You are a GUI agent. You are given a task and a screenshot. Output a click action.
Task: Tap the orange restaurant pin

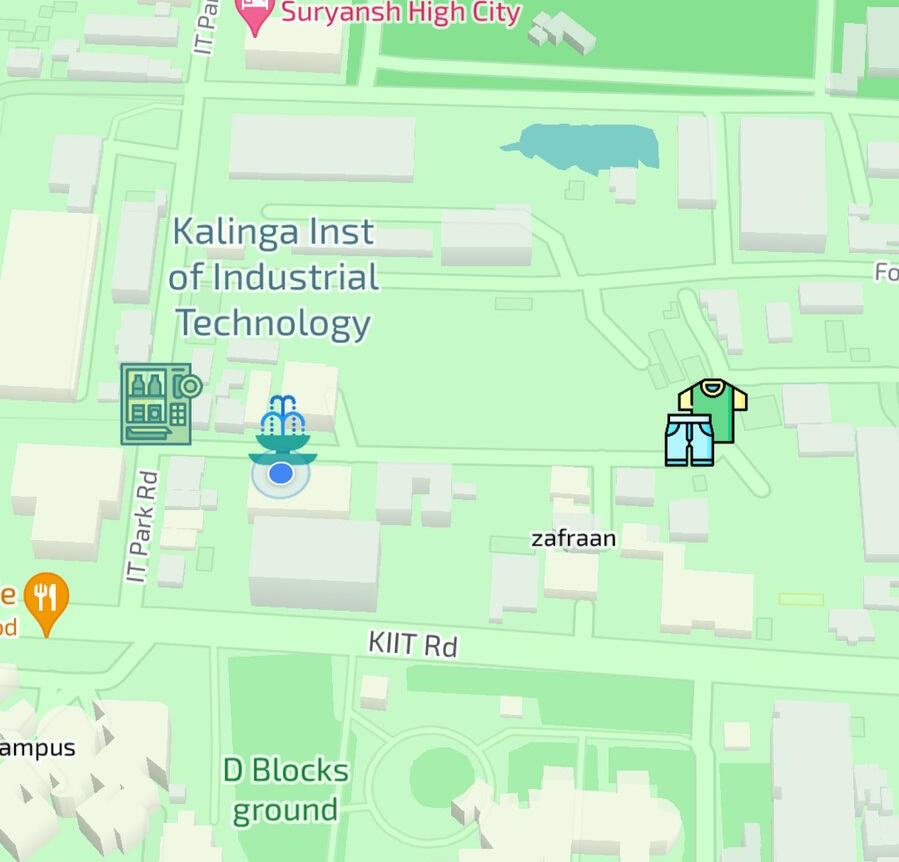tap(46, 600)
